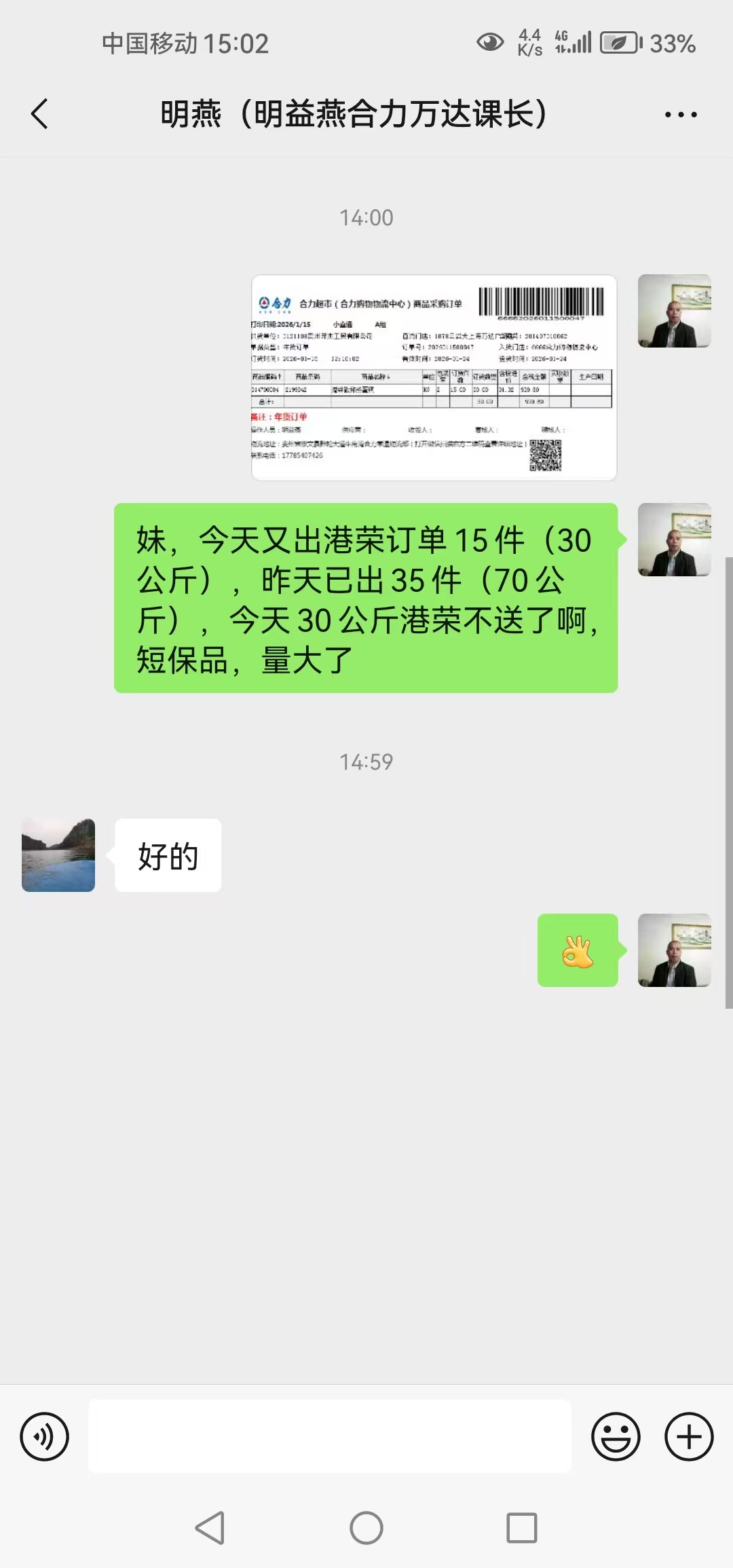733x1568 pixels.
Task: Open the recent apps view
Action: pos(521,1529)
